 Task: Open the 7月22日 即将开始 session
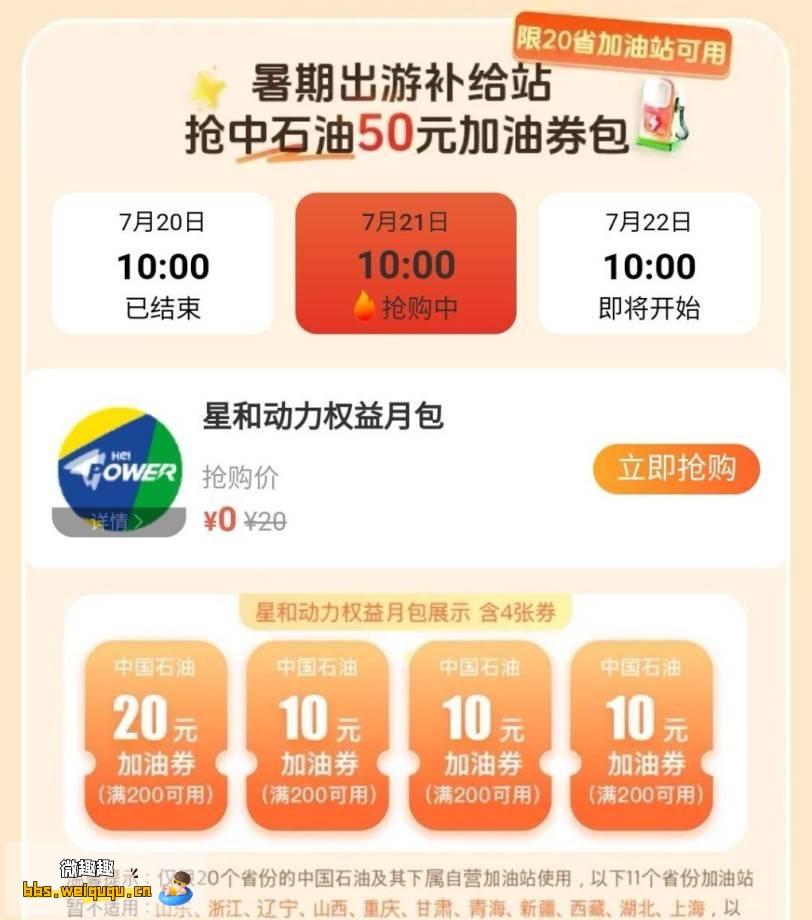click(x=649, y=264)
